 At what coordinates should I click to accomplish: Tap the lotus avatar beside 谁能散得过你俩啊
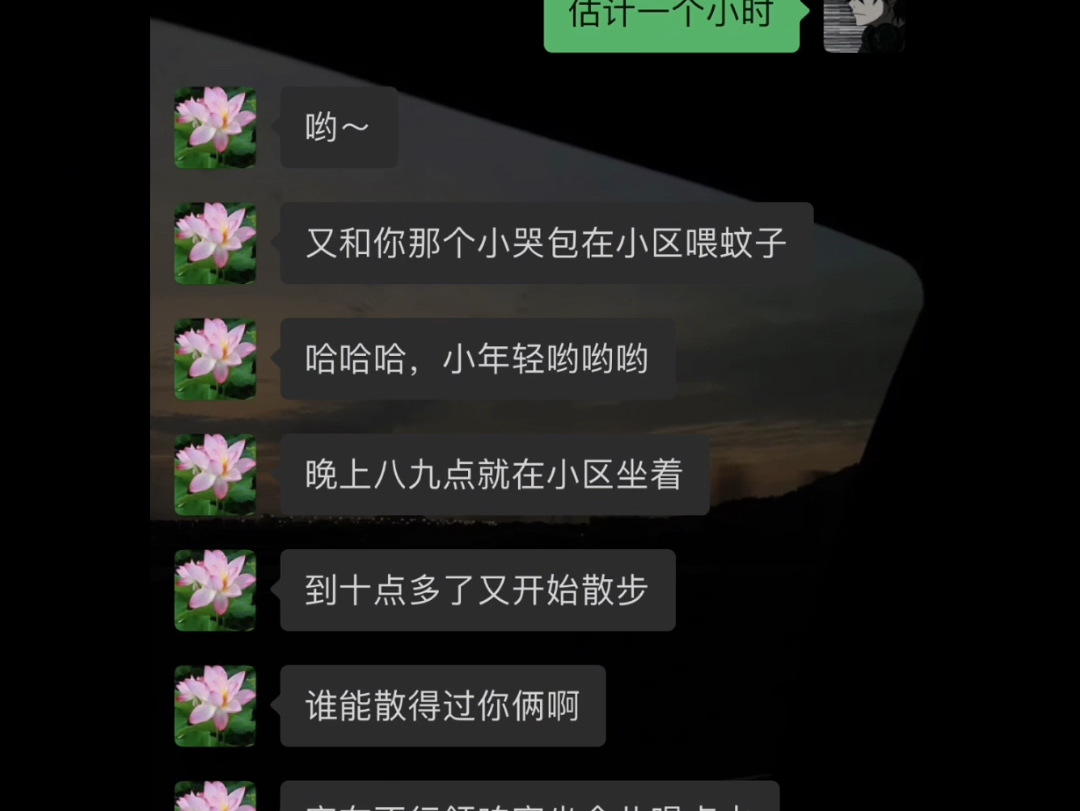tap(215, 706)
